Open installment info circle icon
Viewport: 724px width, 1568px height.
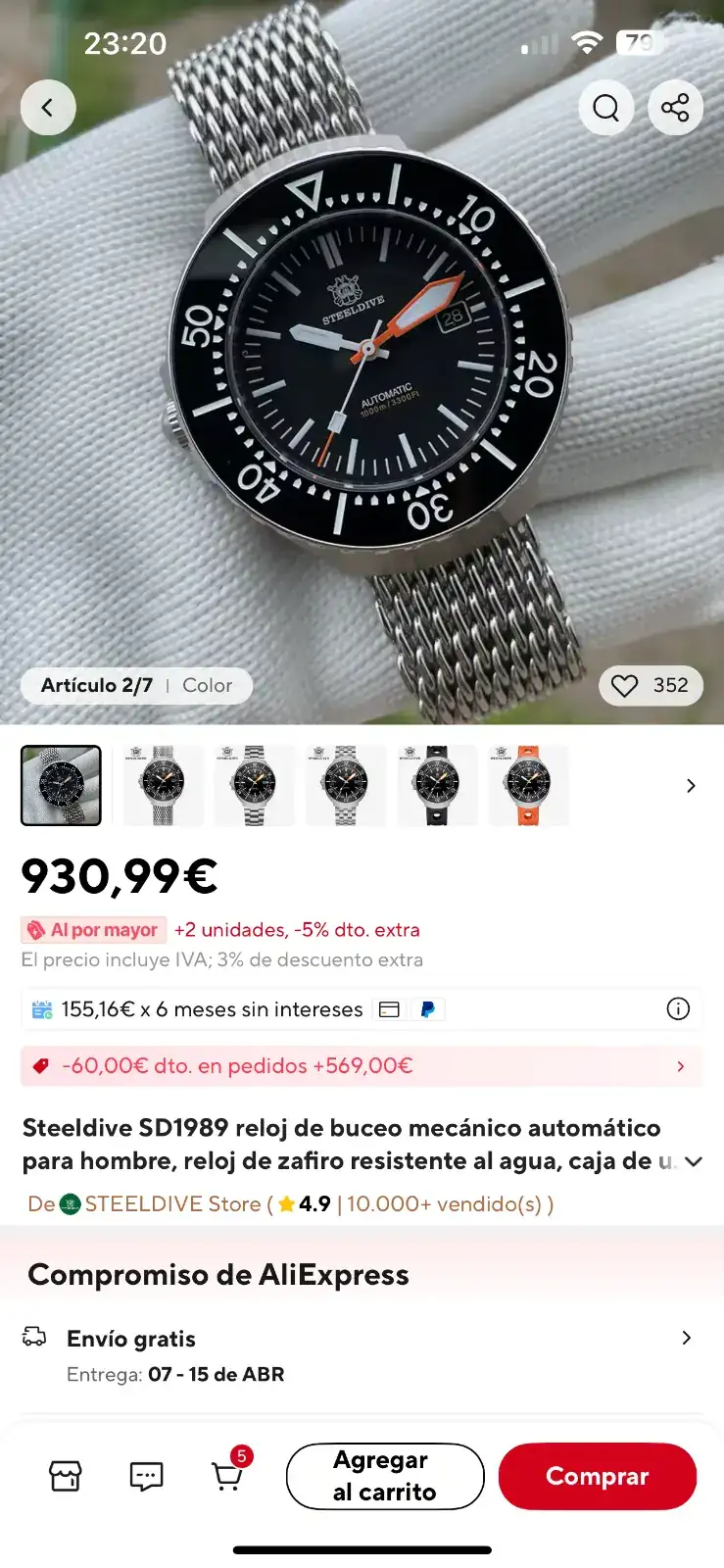click(678, 1008)
